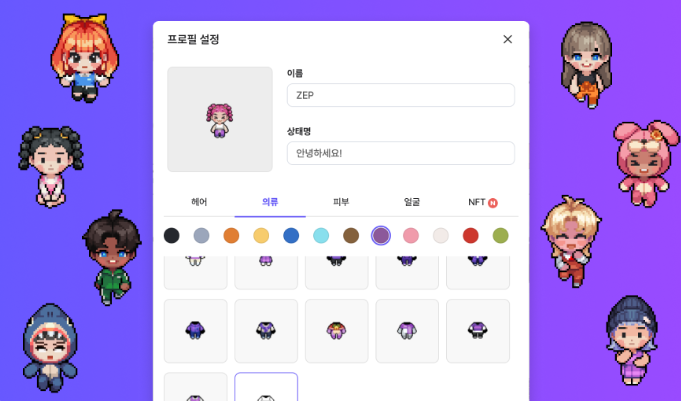Select the pink and yellow outfit tile
Image resolution: width=681 pixels, height=401 pixels.
coord(337,330)
